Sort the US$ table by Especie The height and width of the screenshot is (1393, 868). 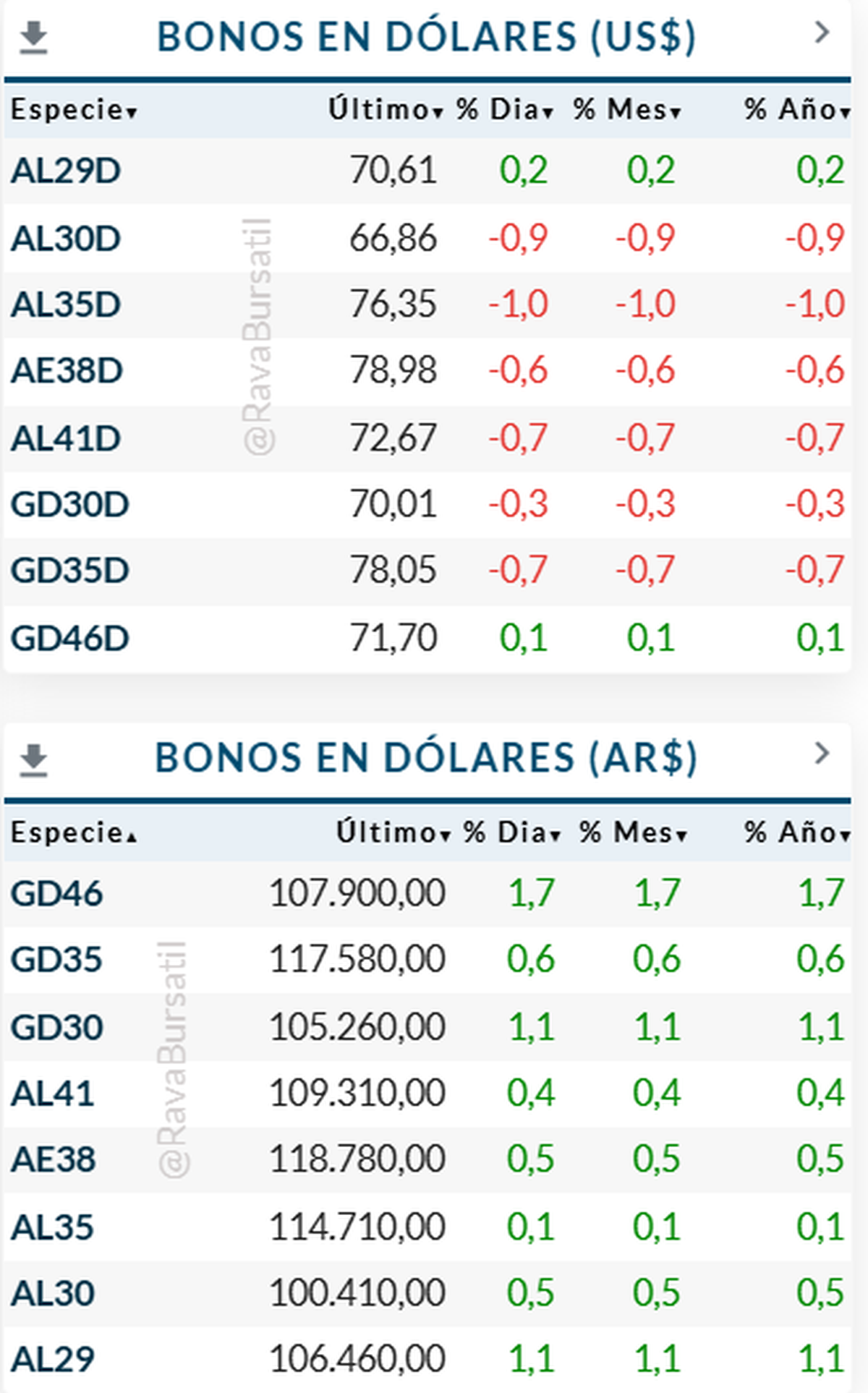(x=73, y=110)
